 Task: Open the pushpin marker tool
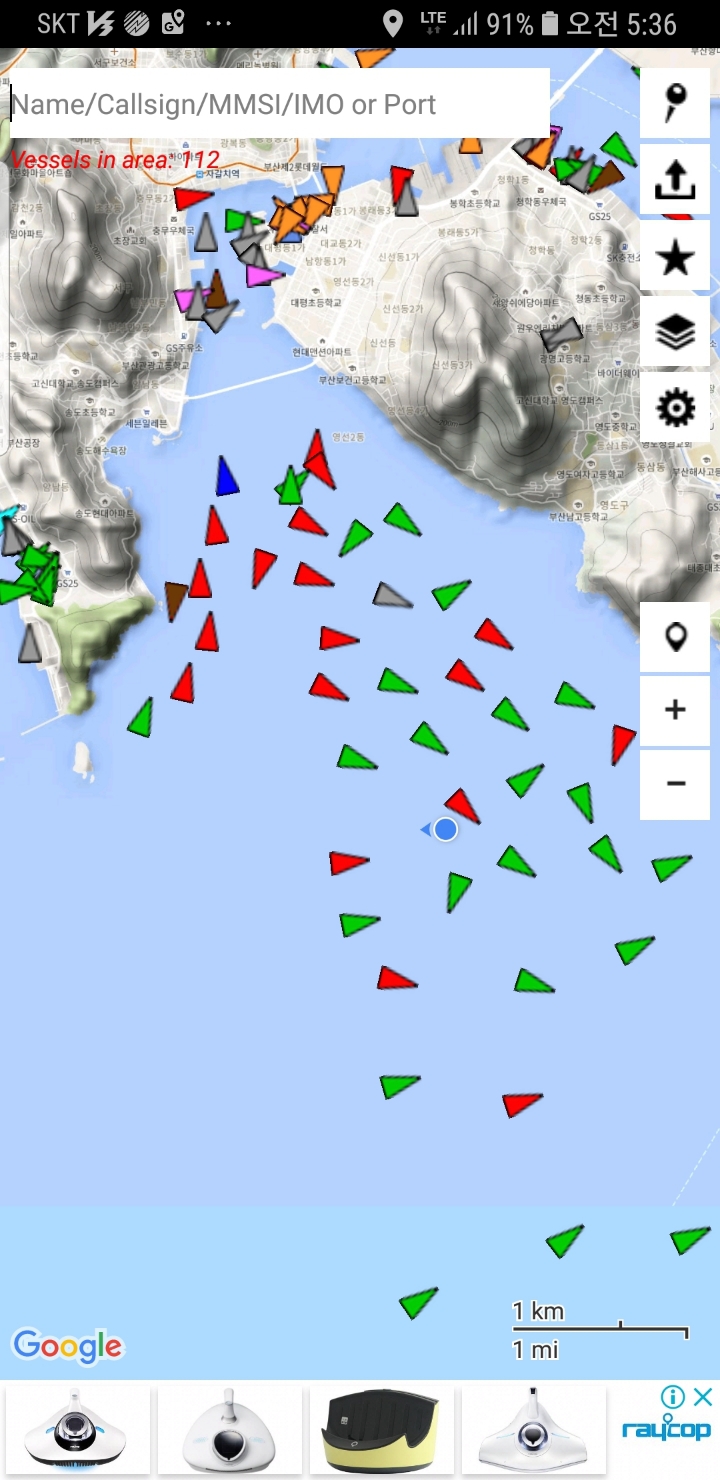(x=675, y=103)
